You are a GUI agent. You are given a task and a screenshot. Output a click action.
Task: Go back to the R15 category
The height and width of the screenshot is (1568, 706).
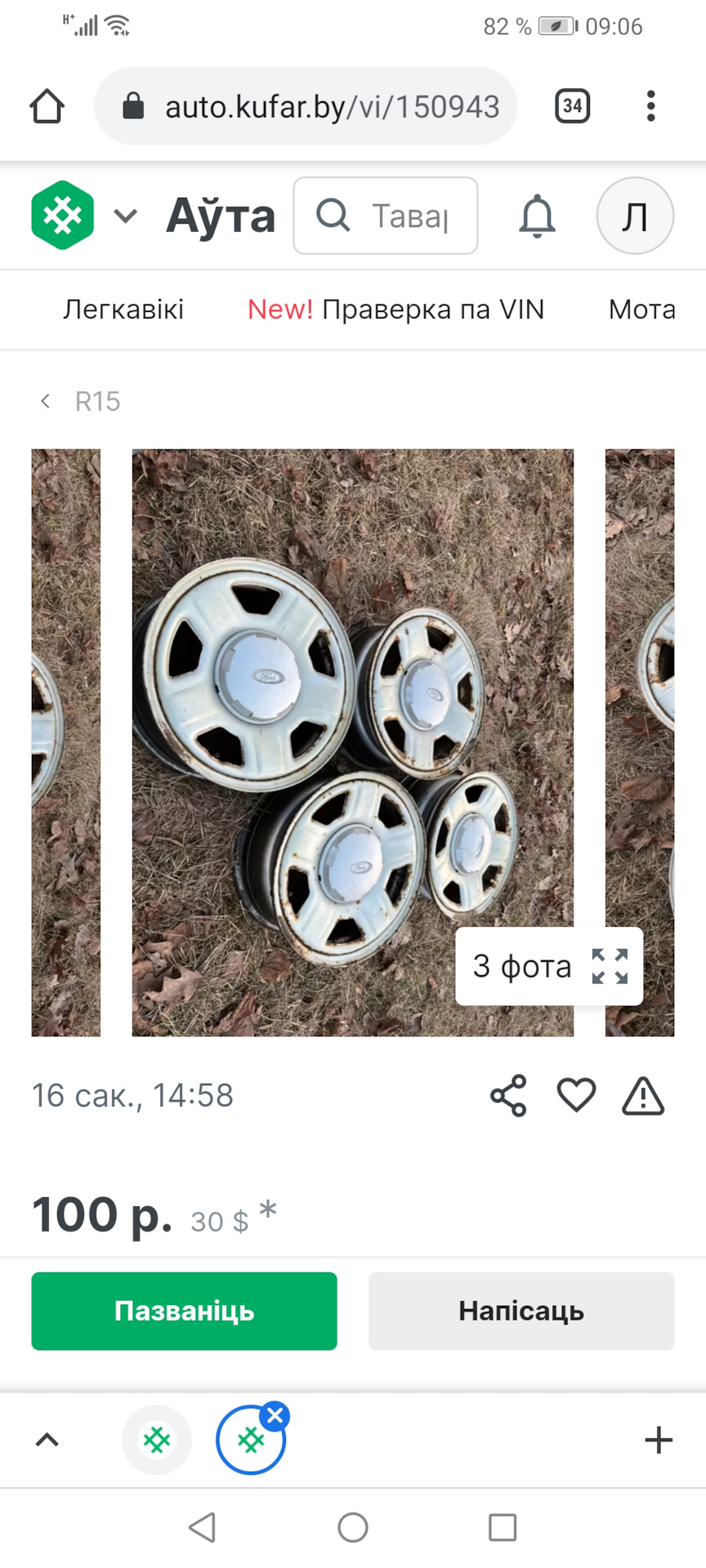(x=82, y=402)
